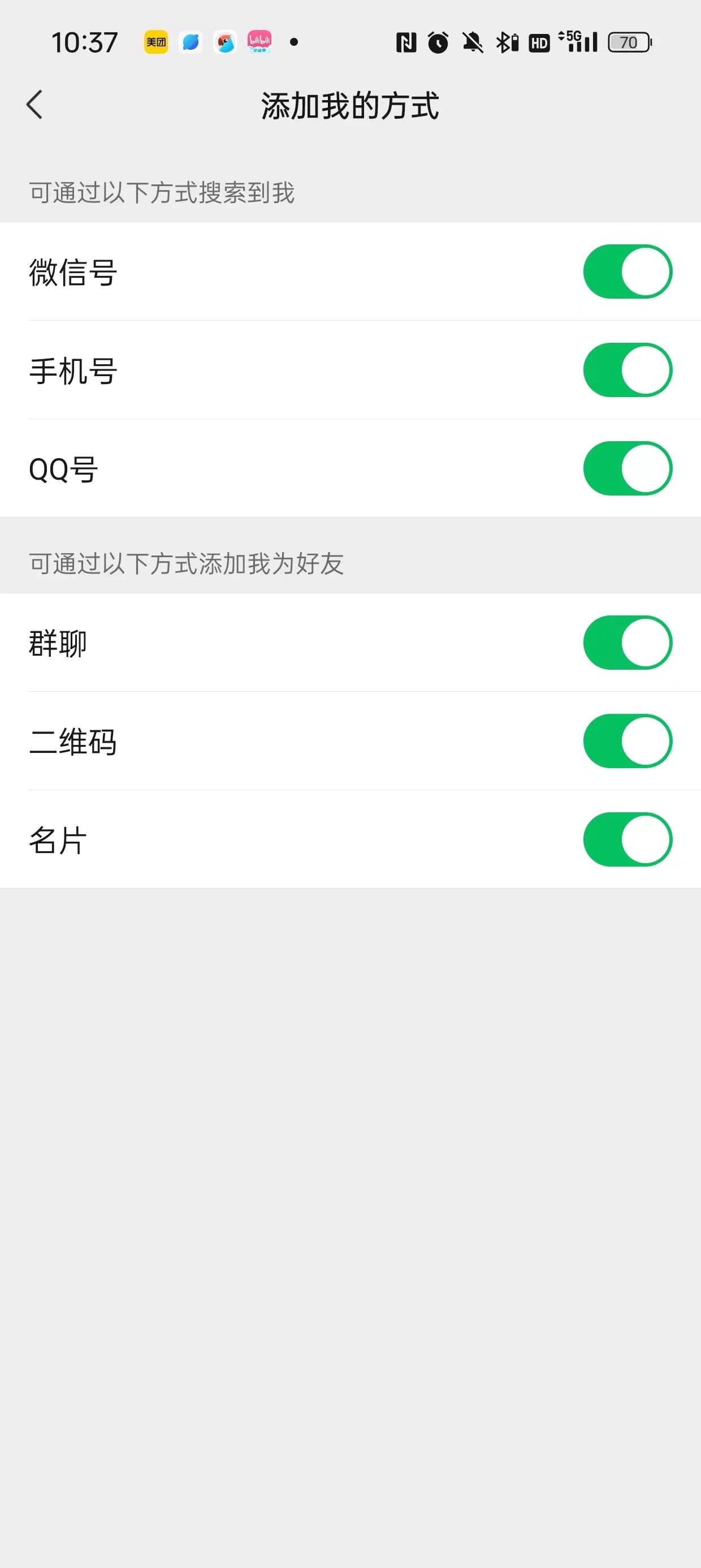
Task: Turn off search by 微信号
Action: tap(628, 272)
